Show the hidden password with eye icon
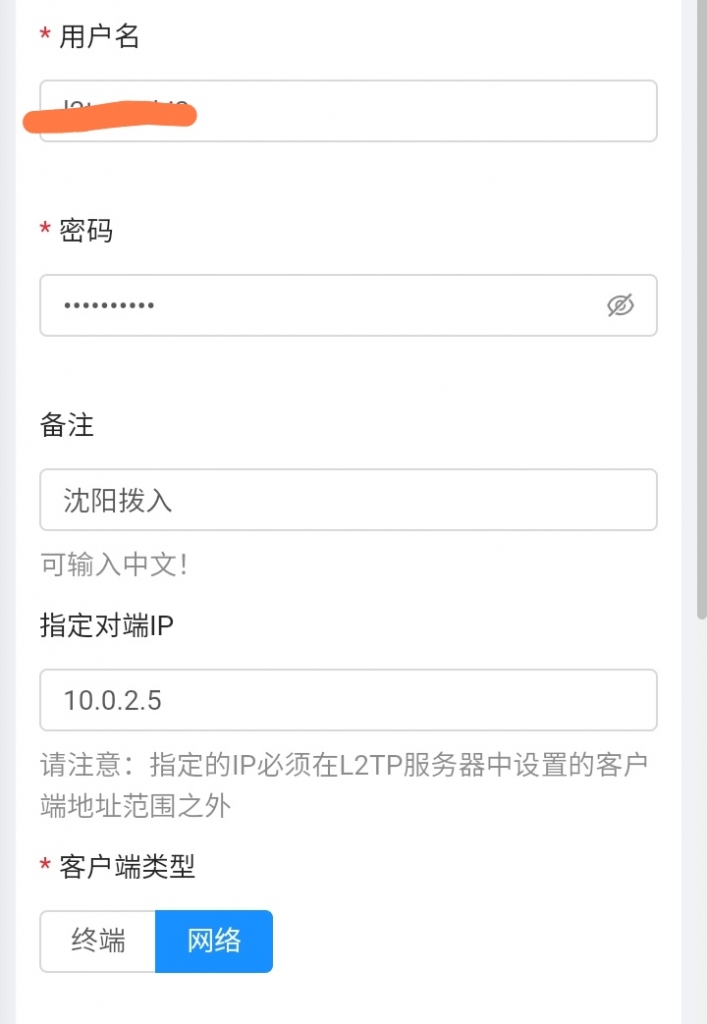The width and height of the screenshot is (707, 1024). 620,305
